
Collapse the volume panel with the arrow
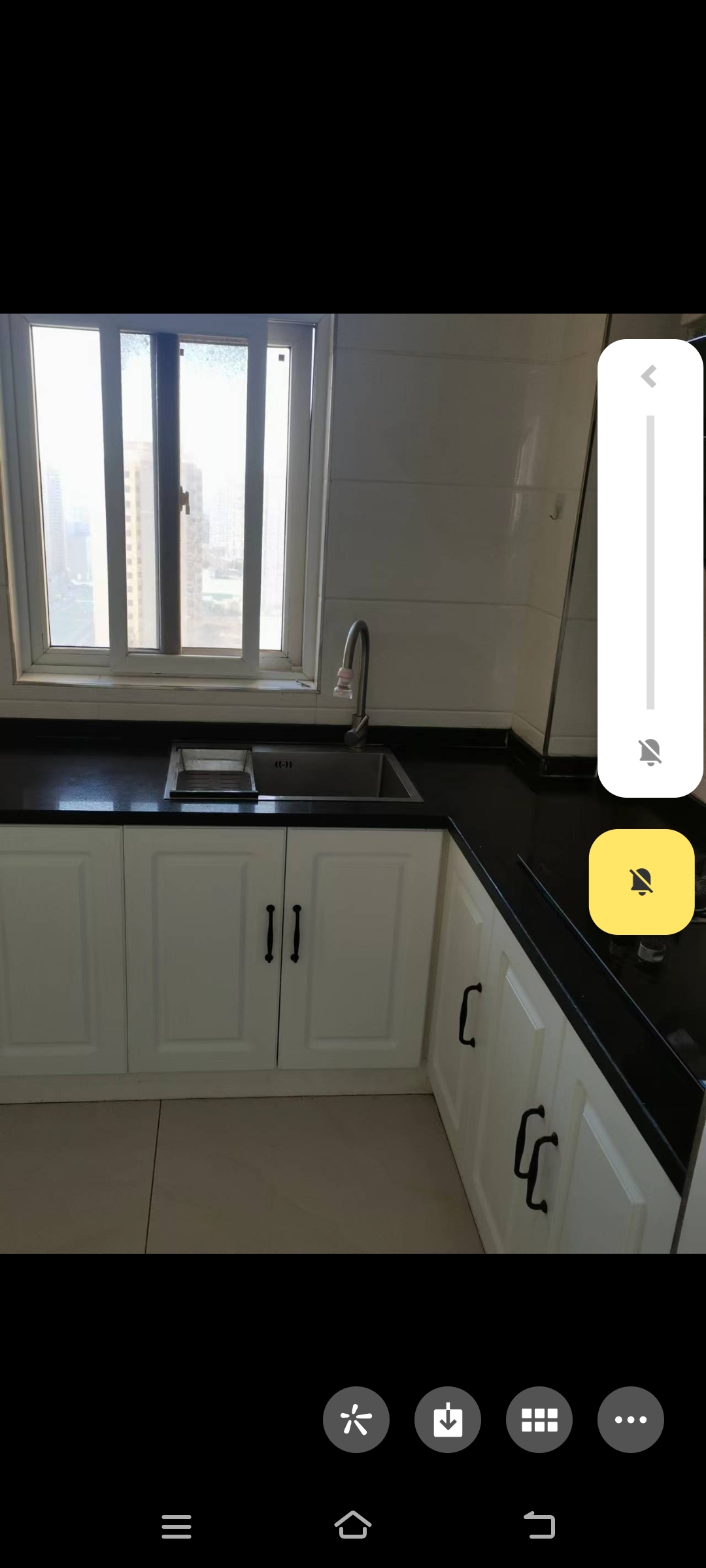pyautogui.click(x=648, y=376)
